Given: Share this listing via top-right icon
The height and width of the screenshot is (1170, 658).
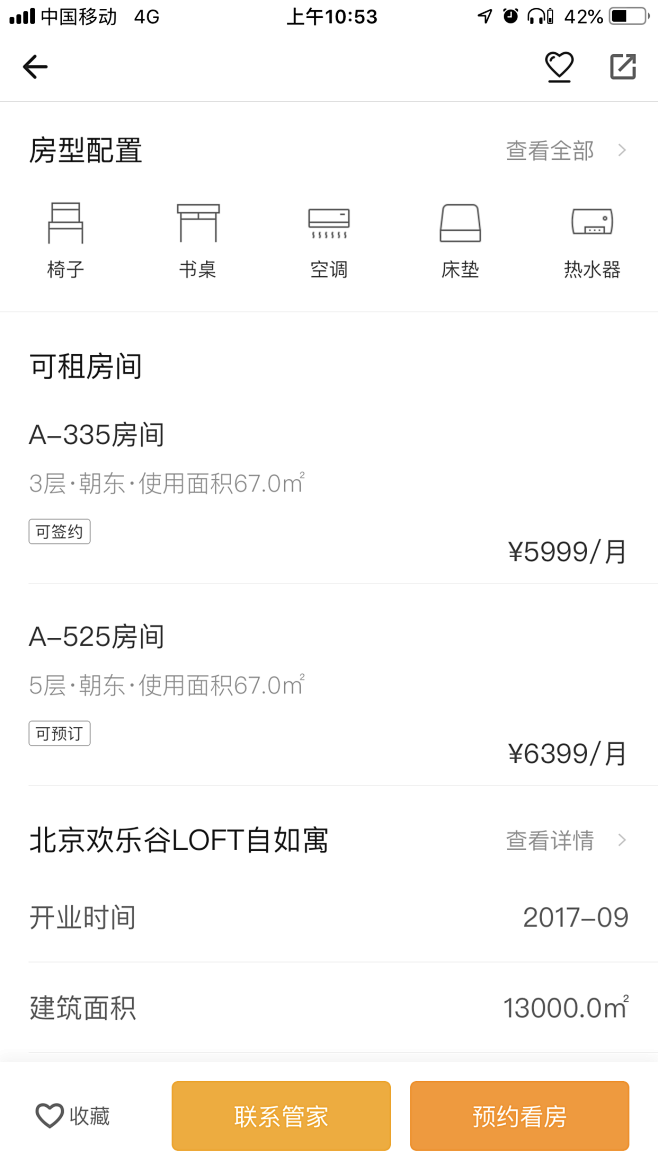Looking at the screenshot, I should [x=623, y=66].
